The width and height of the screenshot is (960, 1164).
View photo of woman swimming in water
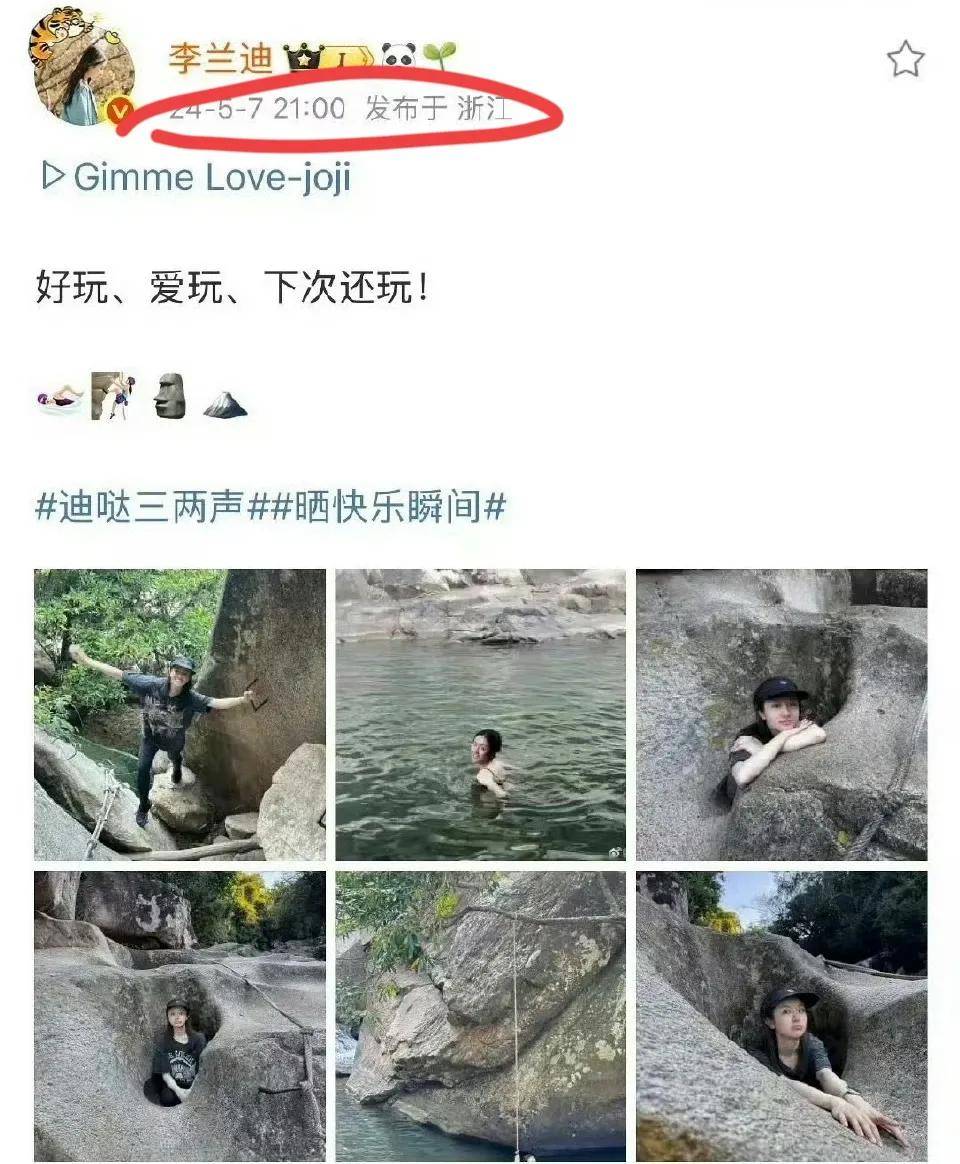coord(481,715)
